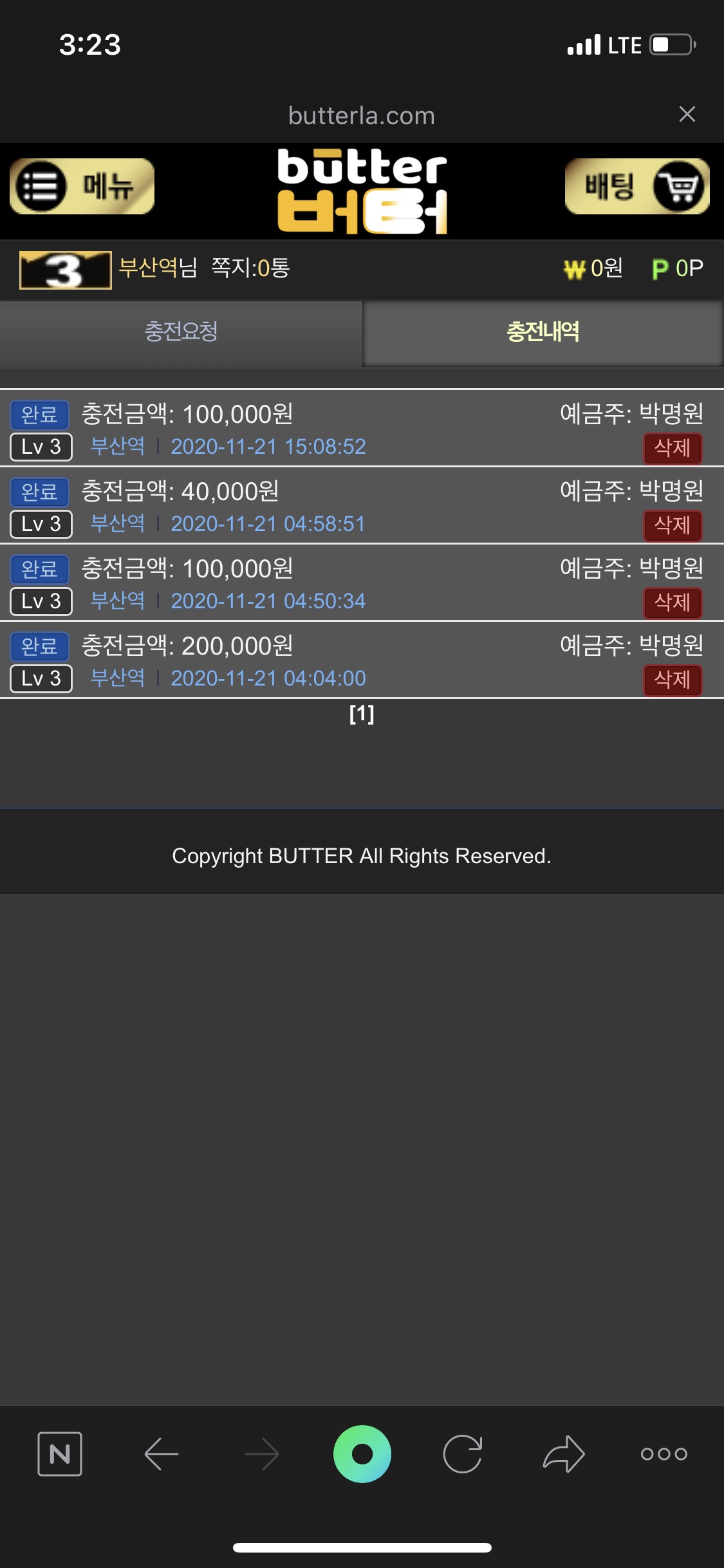Reload the current page
Viewport: 724px width, 1568px height.
(463, 1453)
